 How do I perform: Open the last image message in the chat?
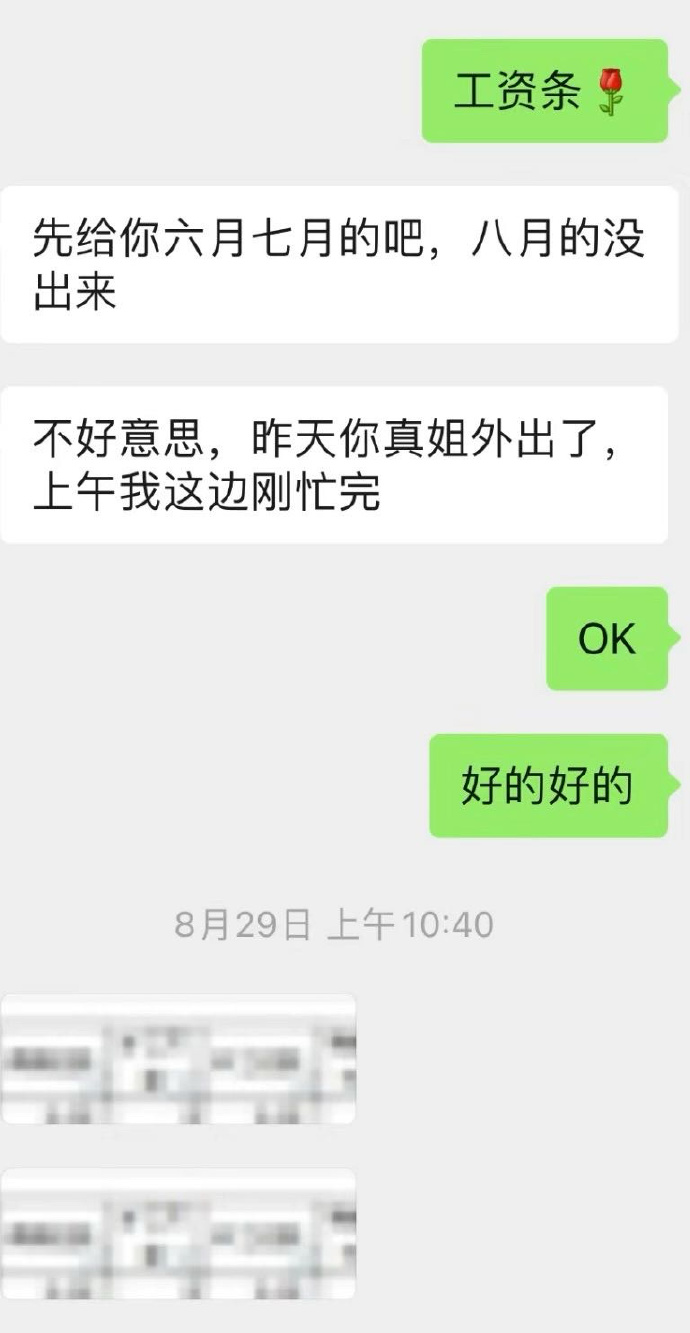click(x=178, y=1233)
